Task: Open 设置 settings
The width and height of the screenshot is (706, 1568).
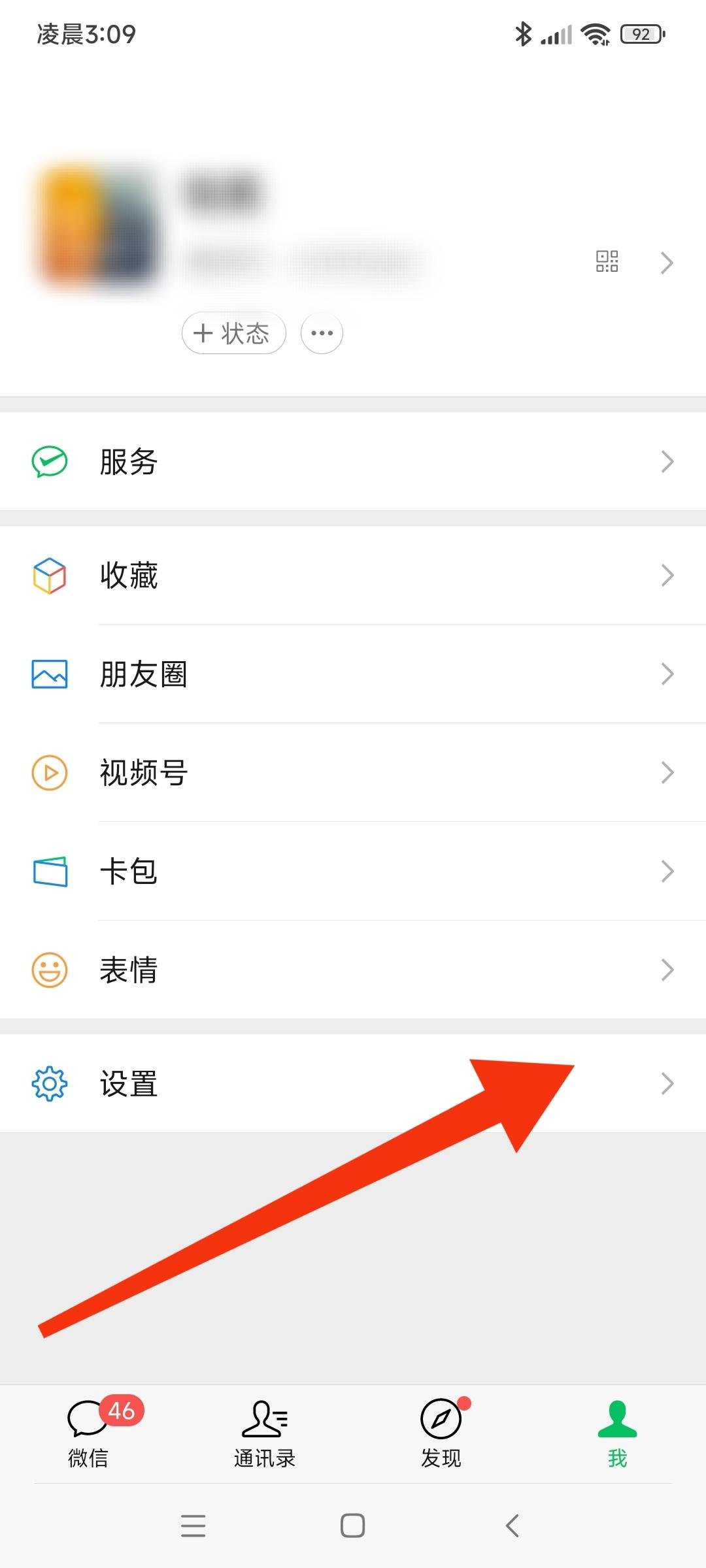Action: pyautogui.click(x=353, y=1084)
